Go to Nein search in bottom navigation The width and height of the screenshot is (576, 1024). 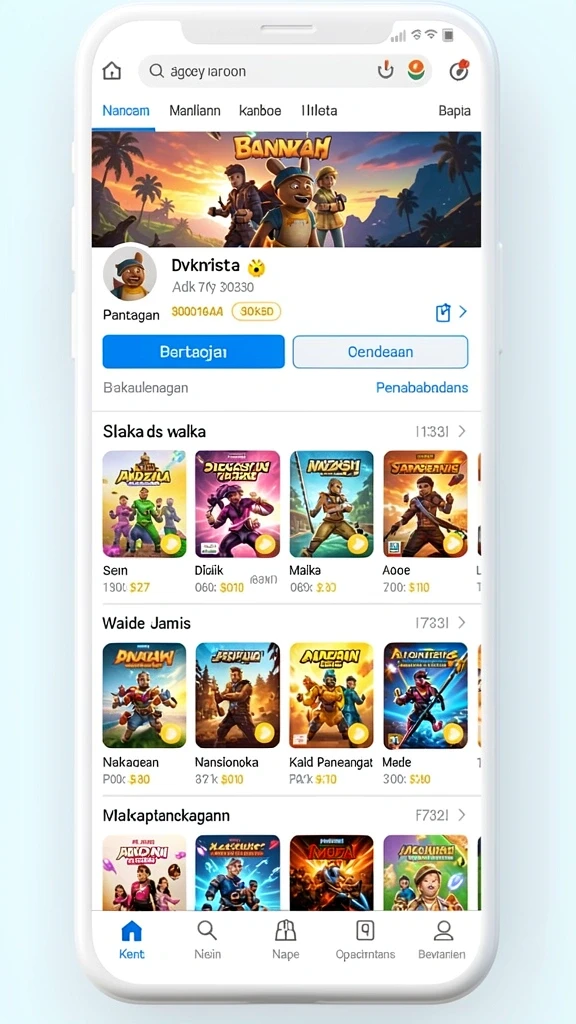click(207, 940)
